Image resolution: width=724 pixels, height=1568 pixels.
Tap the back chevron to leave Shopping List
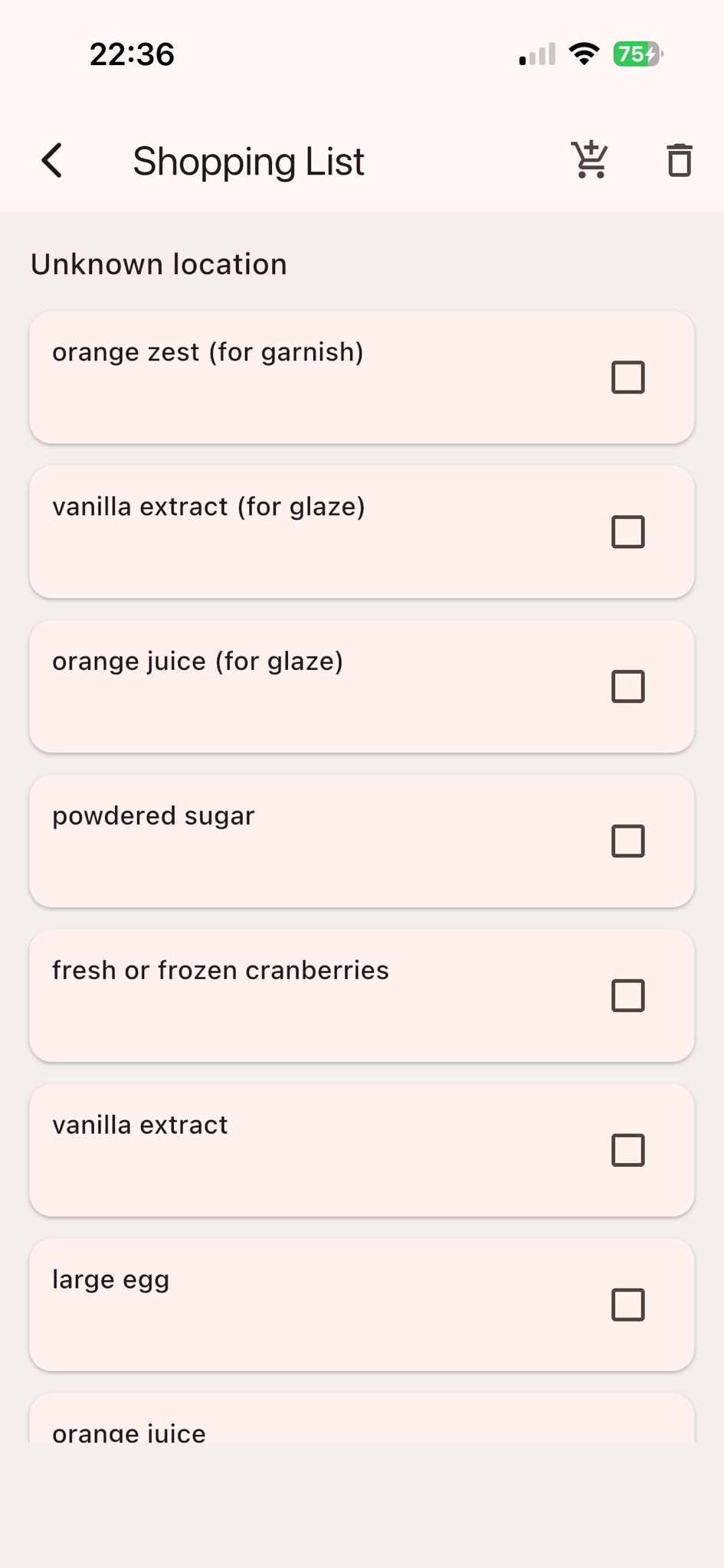(51, 161)
